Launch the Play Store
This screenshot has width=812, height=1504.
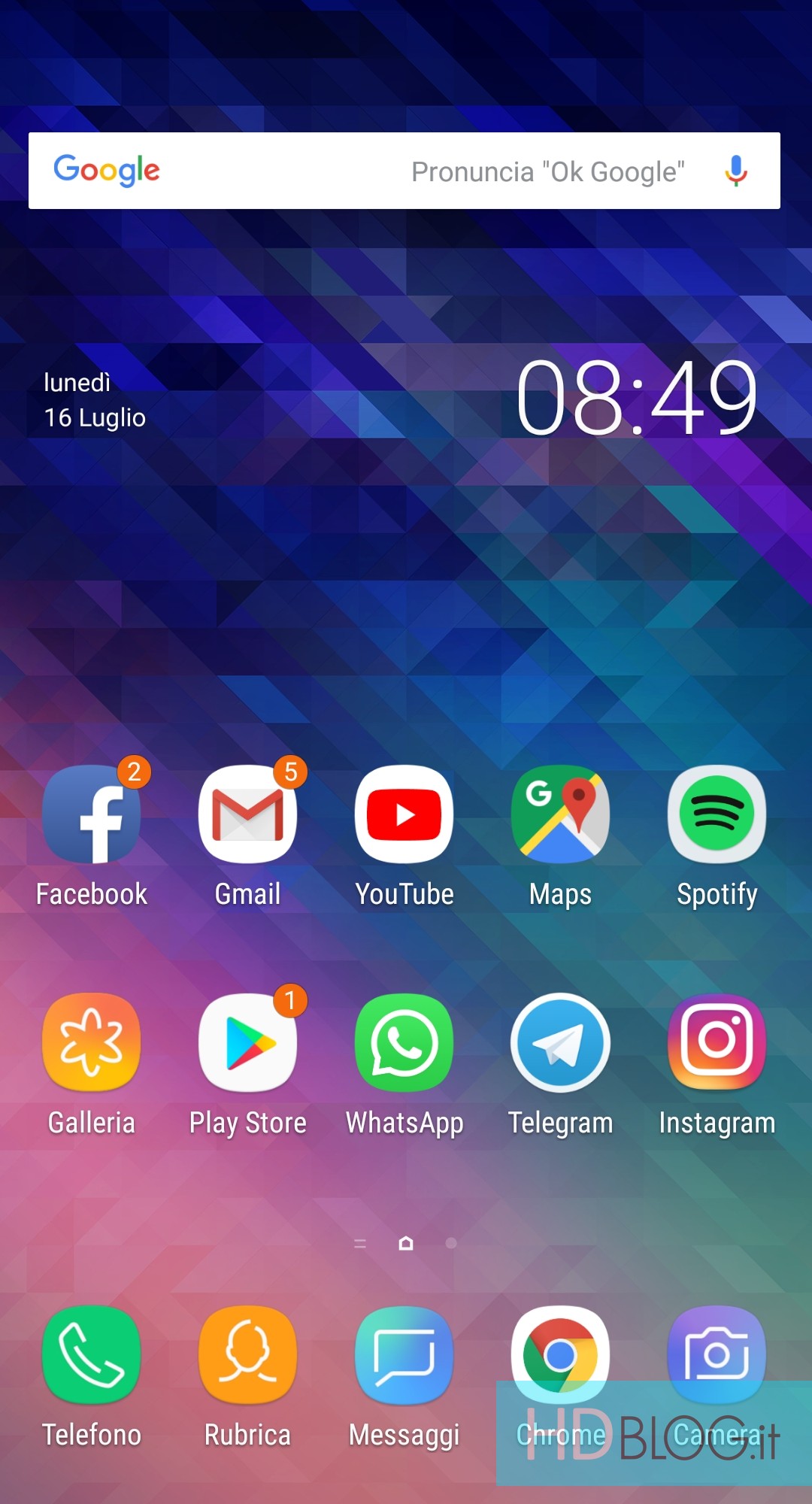click(x=247, y=1042)
